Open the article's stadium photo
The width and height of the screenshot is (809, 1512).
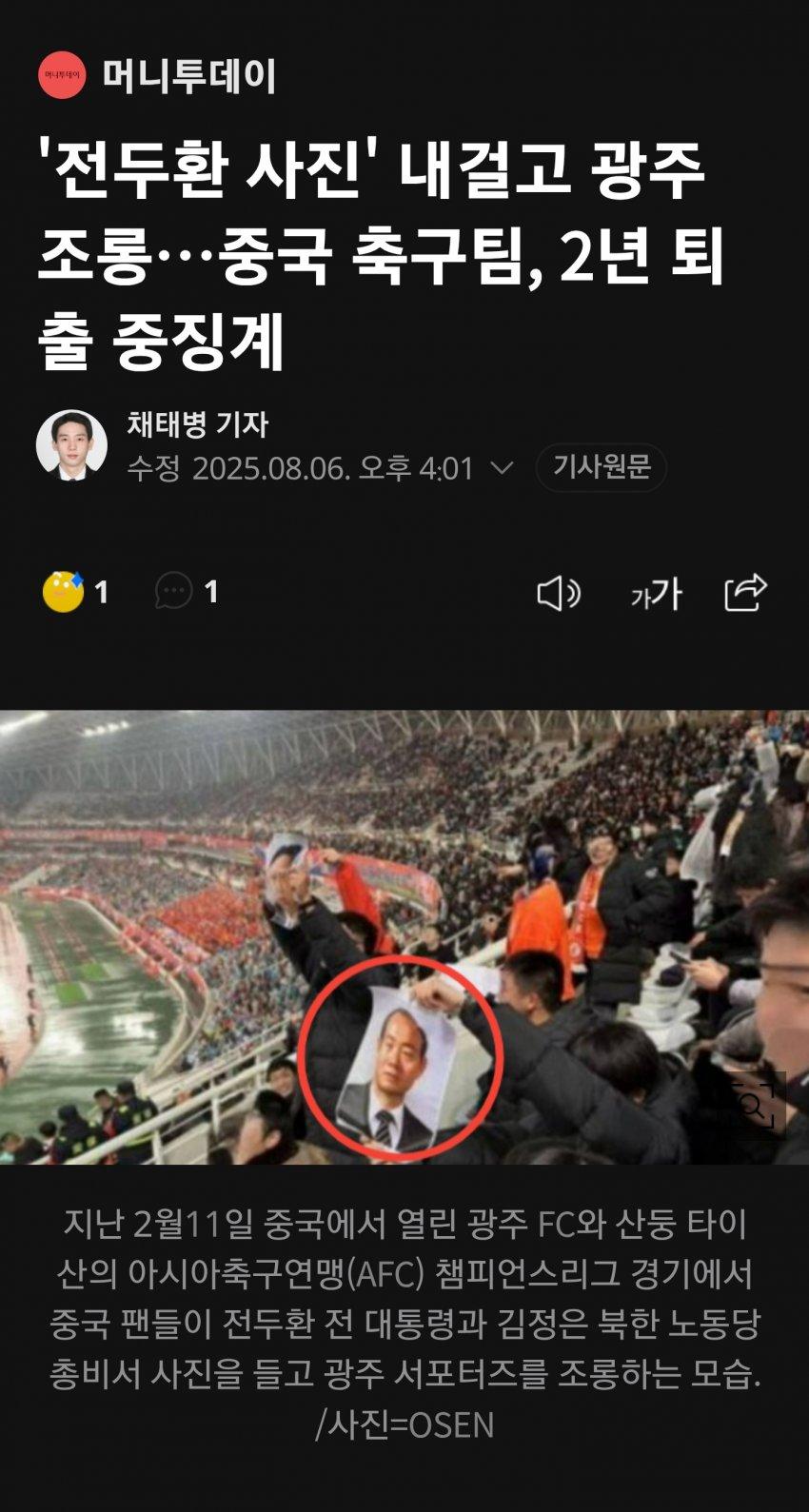(404, 937)
